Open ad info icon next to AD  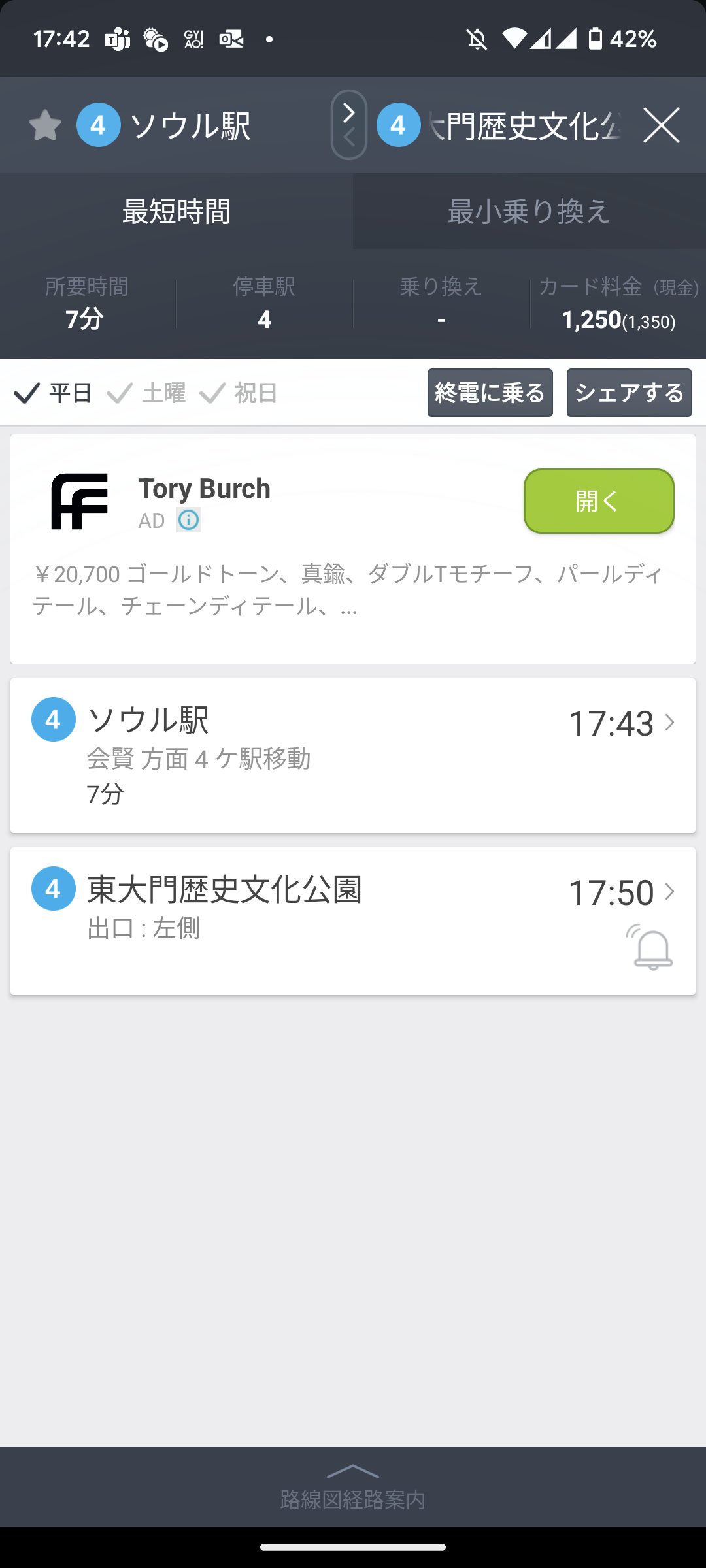188,520
